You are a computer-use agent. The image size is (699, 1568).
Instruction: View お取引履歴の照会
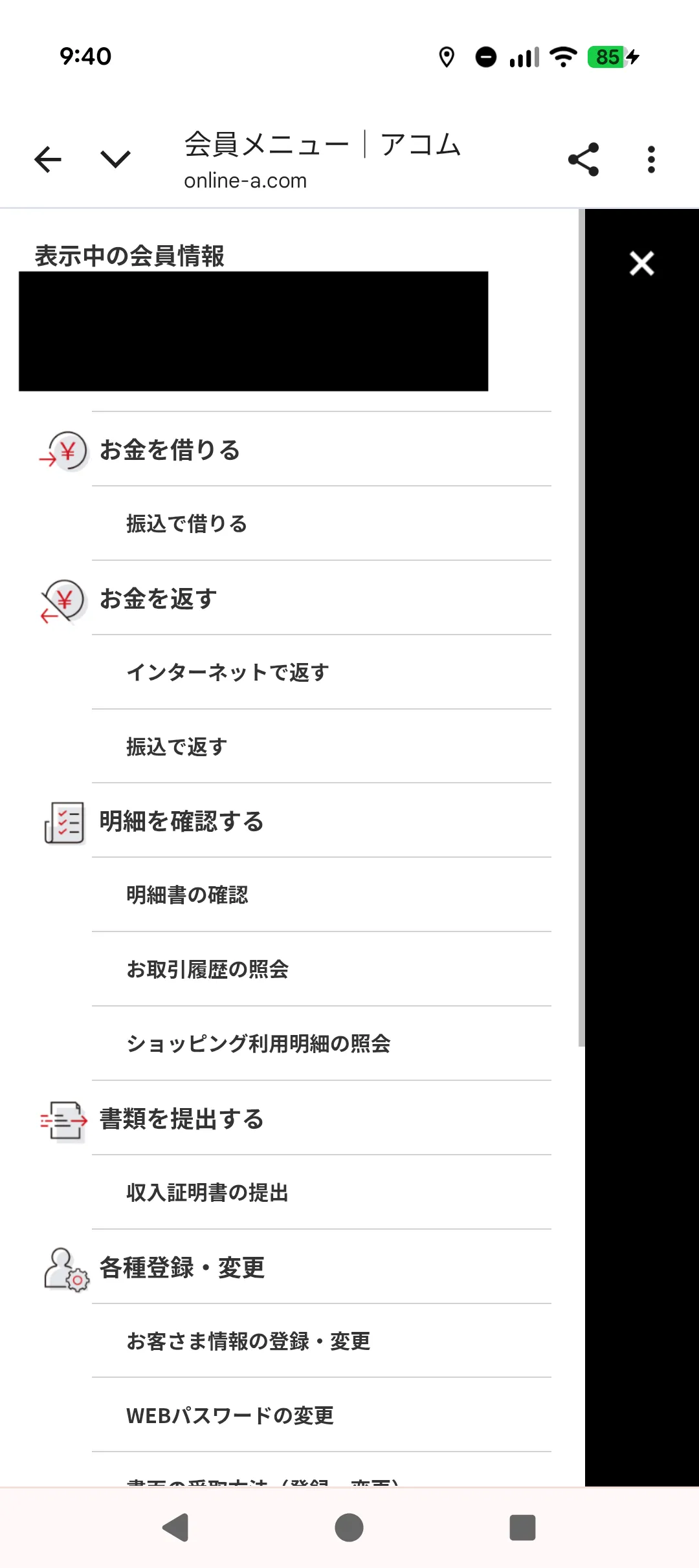tap(208, 969)
